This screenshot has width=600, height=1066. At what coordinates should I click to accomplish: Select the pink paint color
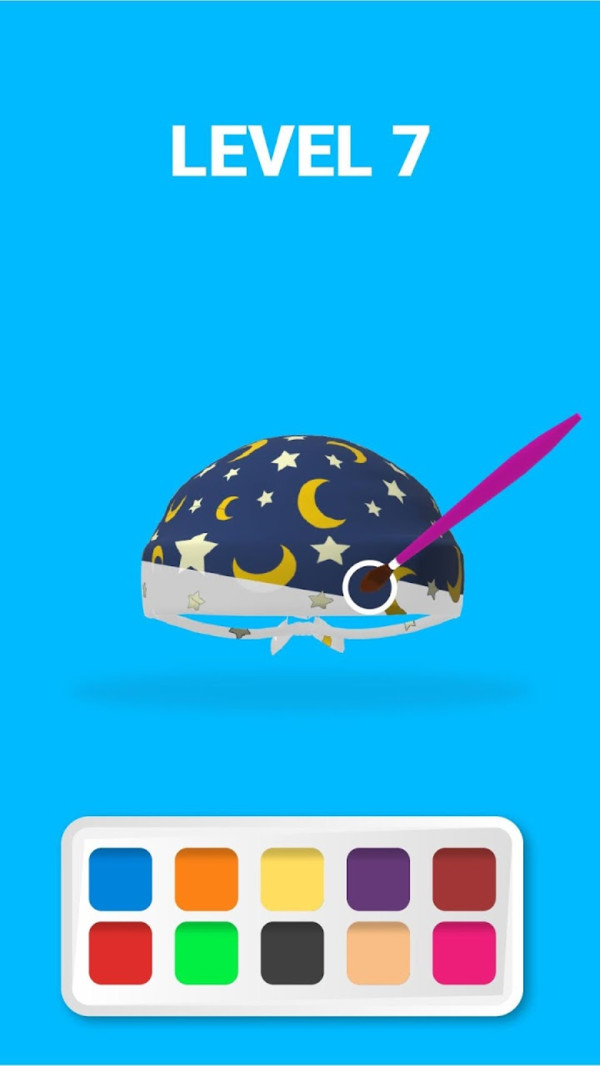(464, 952)
